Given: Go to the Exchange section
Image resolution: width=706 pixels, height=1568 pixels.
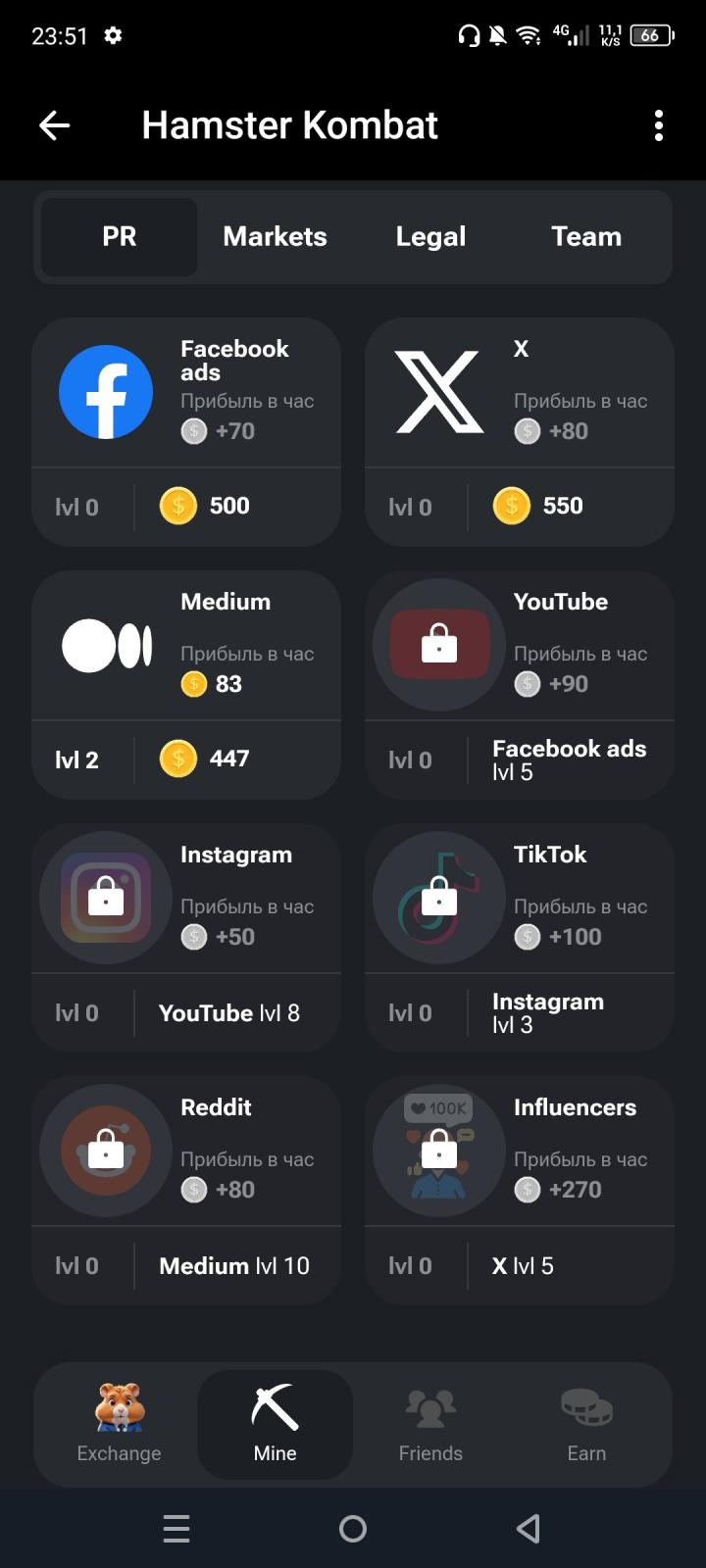Looking at the screenshot, I should (120, 1424).
